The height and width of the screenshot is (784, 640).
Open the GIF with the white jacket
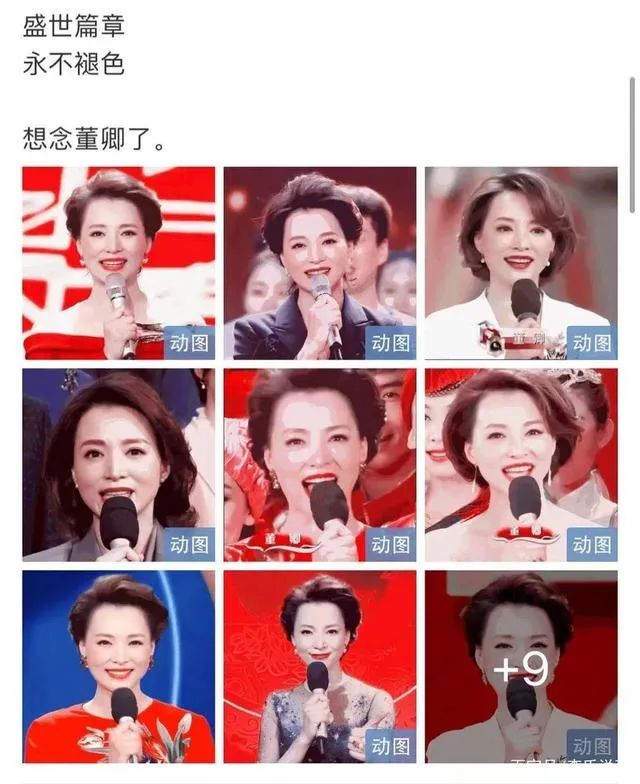521,263
